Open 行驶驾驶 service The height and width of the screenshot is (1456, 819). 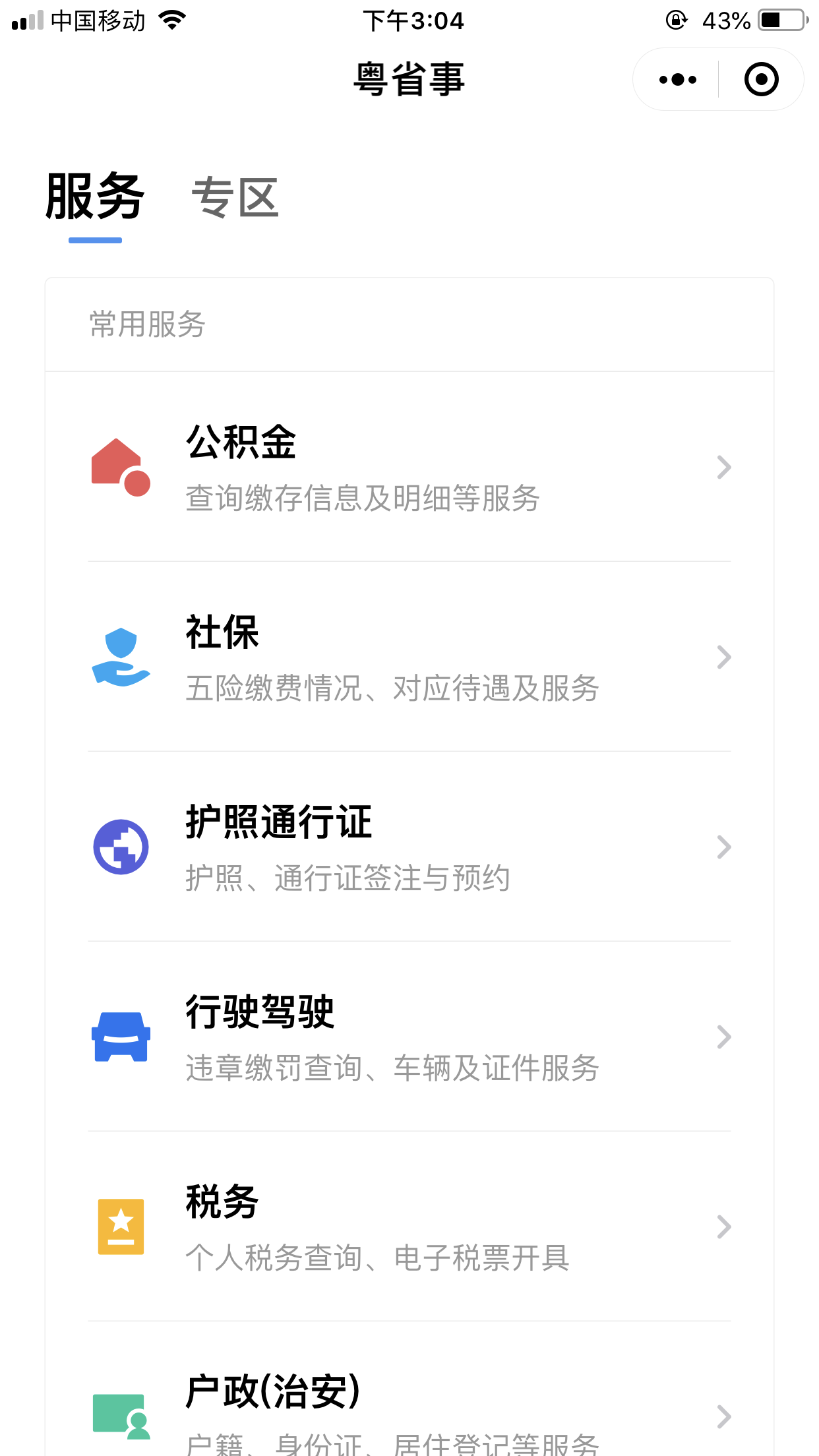click(x=409, y=1037)
